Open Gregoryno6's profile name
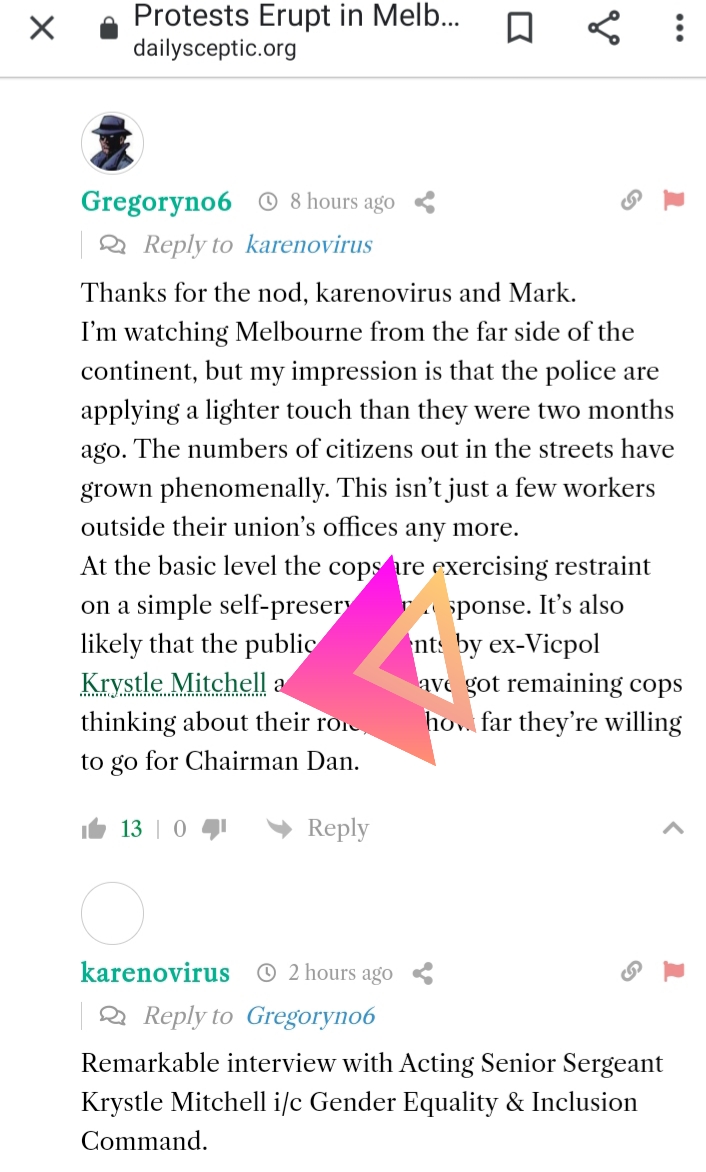Viewport: 706px width, 1172px height. tap(156, 202)
